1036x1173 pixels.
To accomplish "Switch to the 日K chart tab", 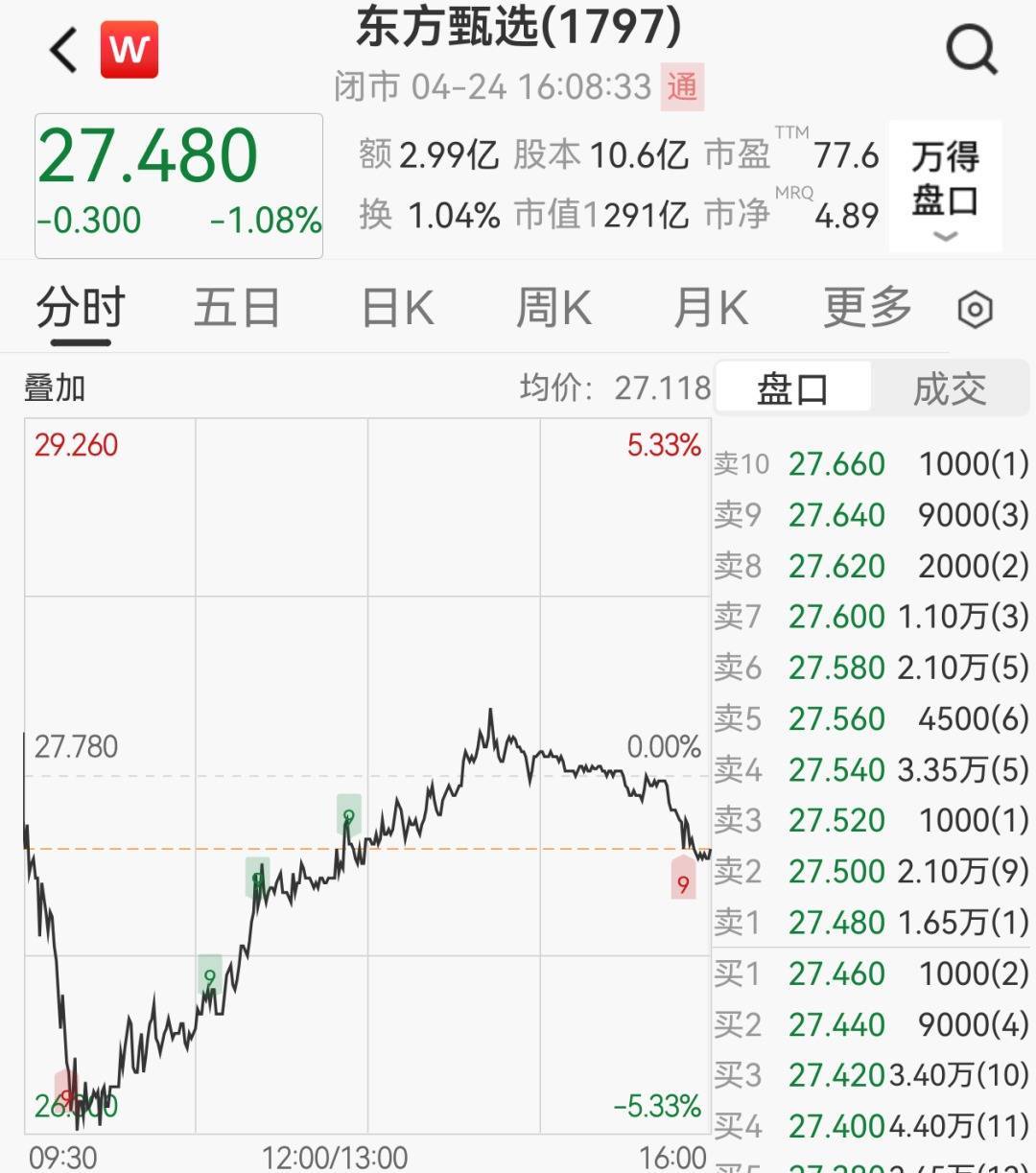I will pyautogui.click(x=397, y=309).
